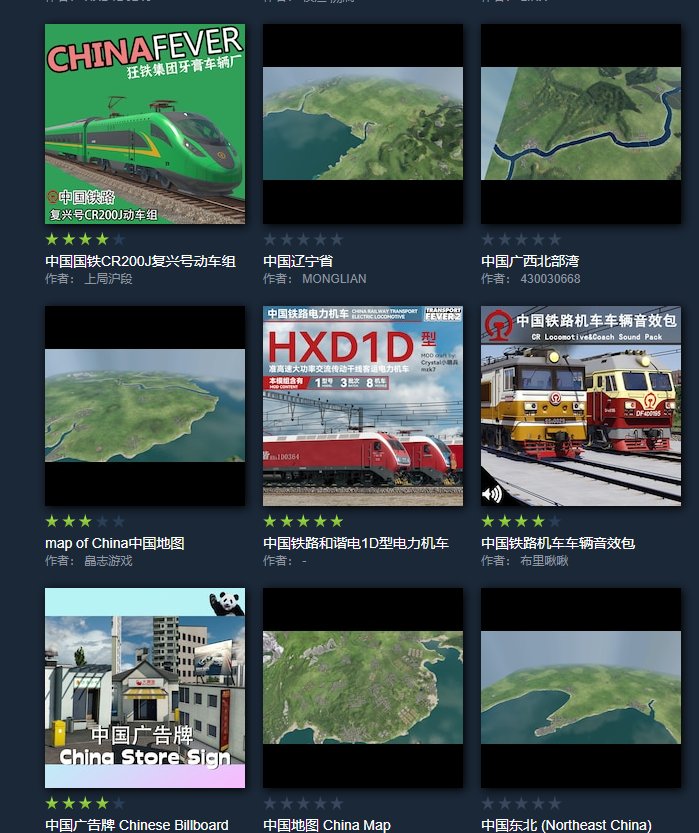The height and width of the screenshot is (833, 699).
Task: Open the 中国东北 (Northeast China) map
Action: point(580,688)
